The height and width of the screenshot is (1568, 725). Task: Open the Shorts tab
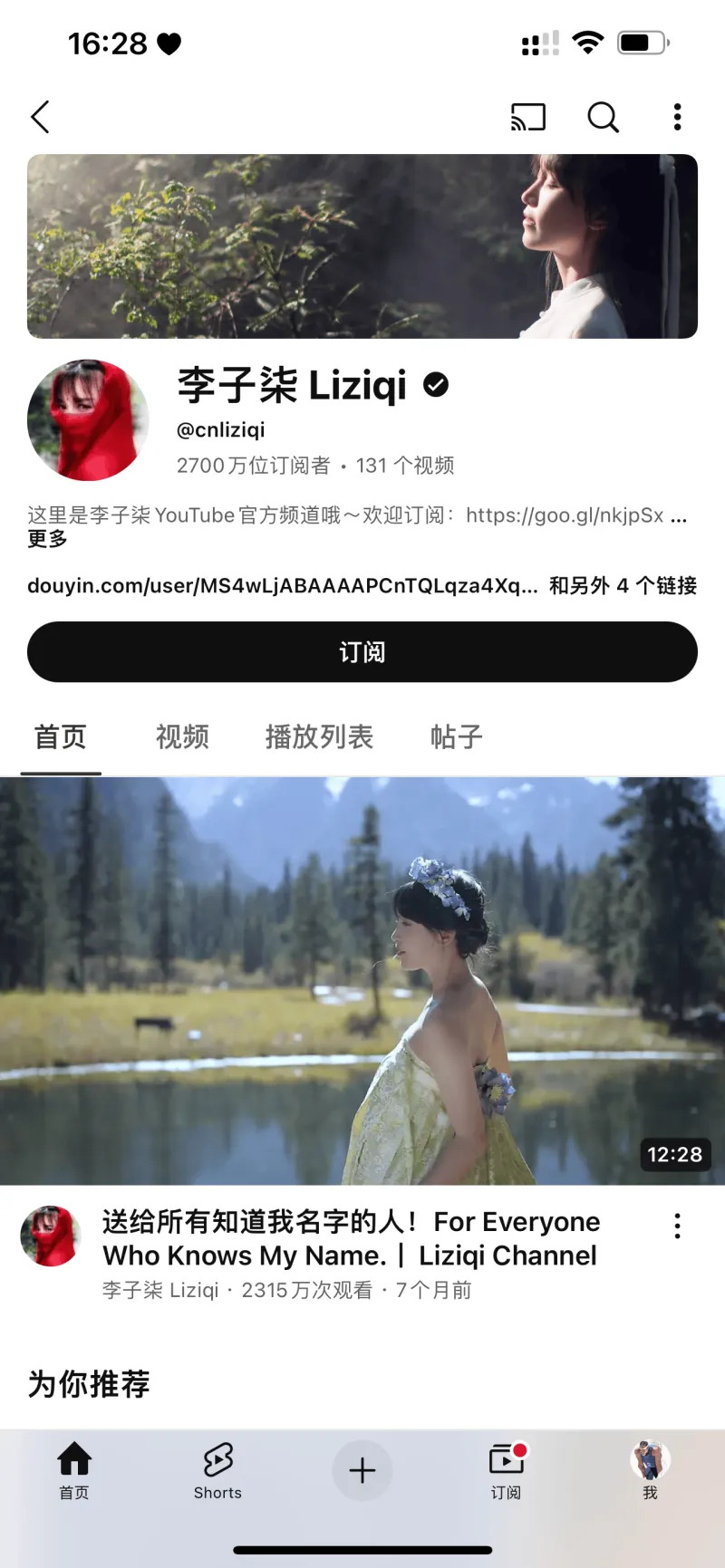tap(217, 1471)
